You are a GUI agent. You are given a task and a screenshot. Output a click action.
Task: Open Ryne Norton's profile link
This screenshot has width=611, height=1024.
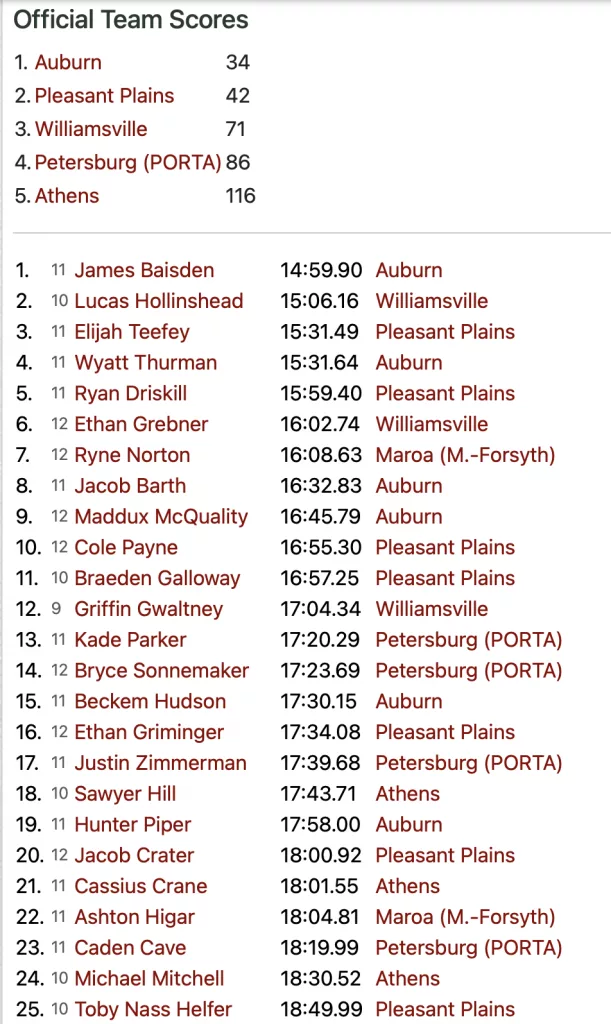133,455
